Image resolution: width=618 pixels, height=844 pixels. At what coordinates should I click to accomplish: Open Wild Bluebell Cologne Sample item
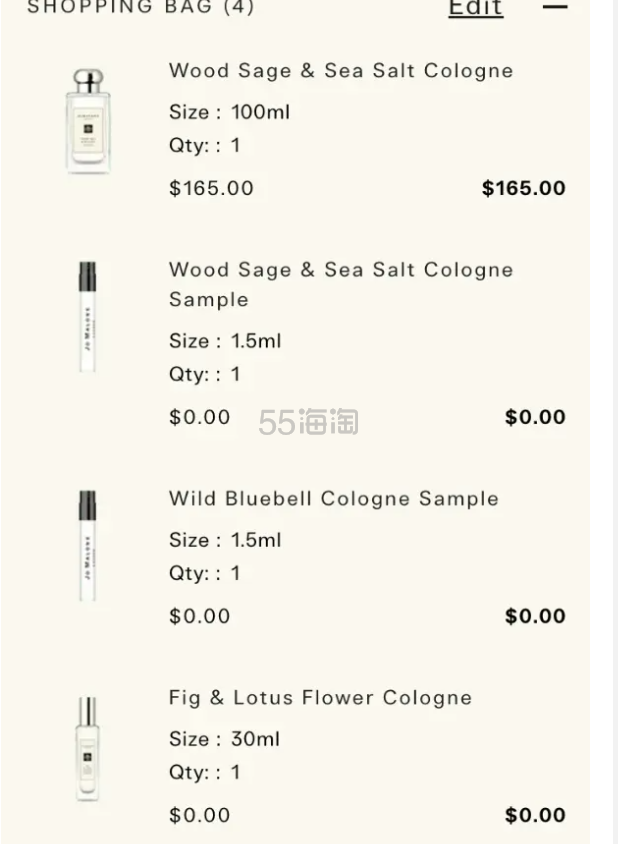pyautogui.click(x=333, y=499)
